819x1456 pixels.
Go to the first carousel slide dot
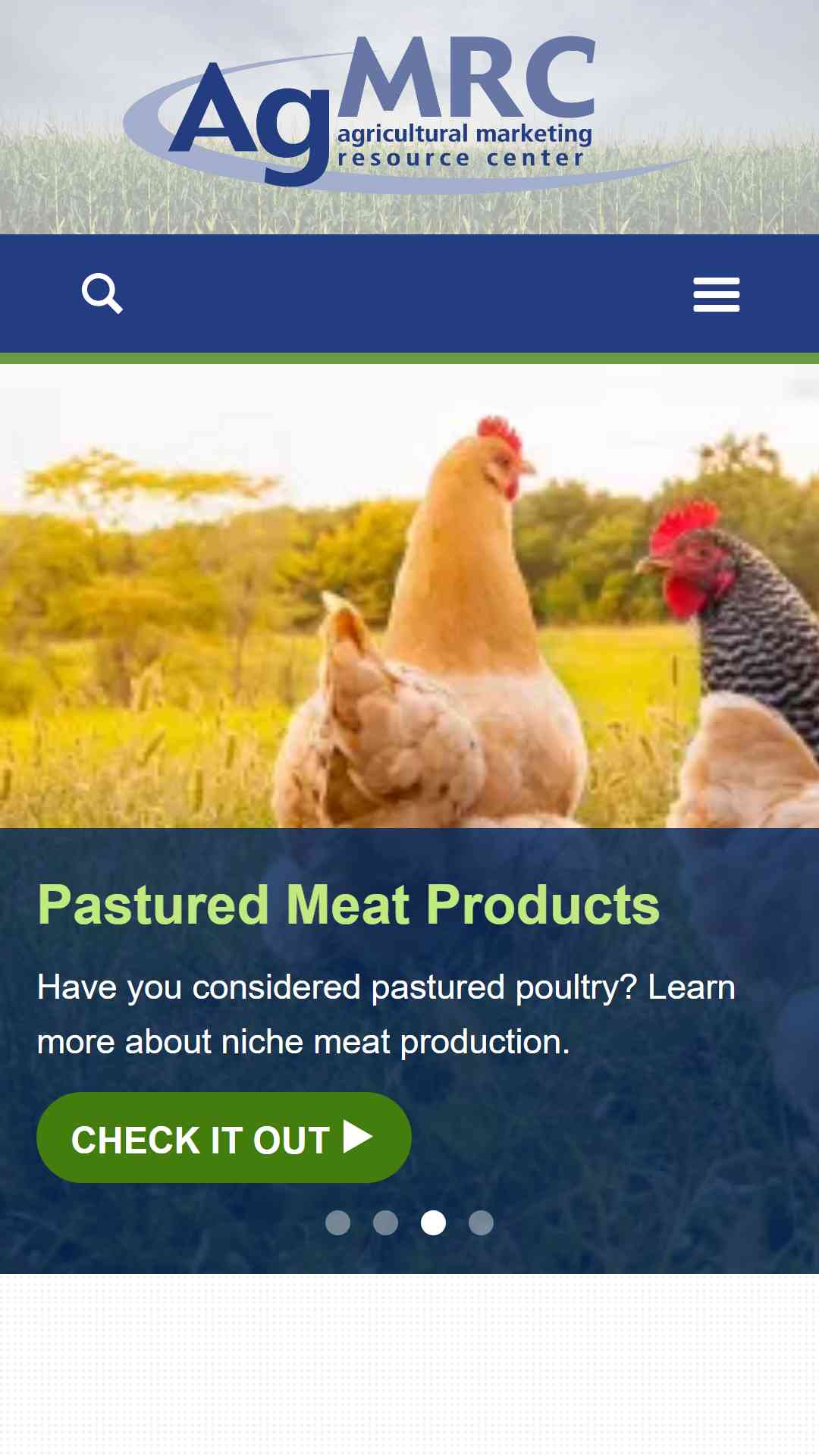click(x=337, y=1222)
